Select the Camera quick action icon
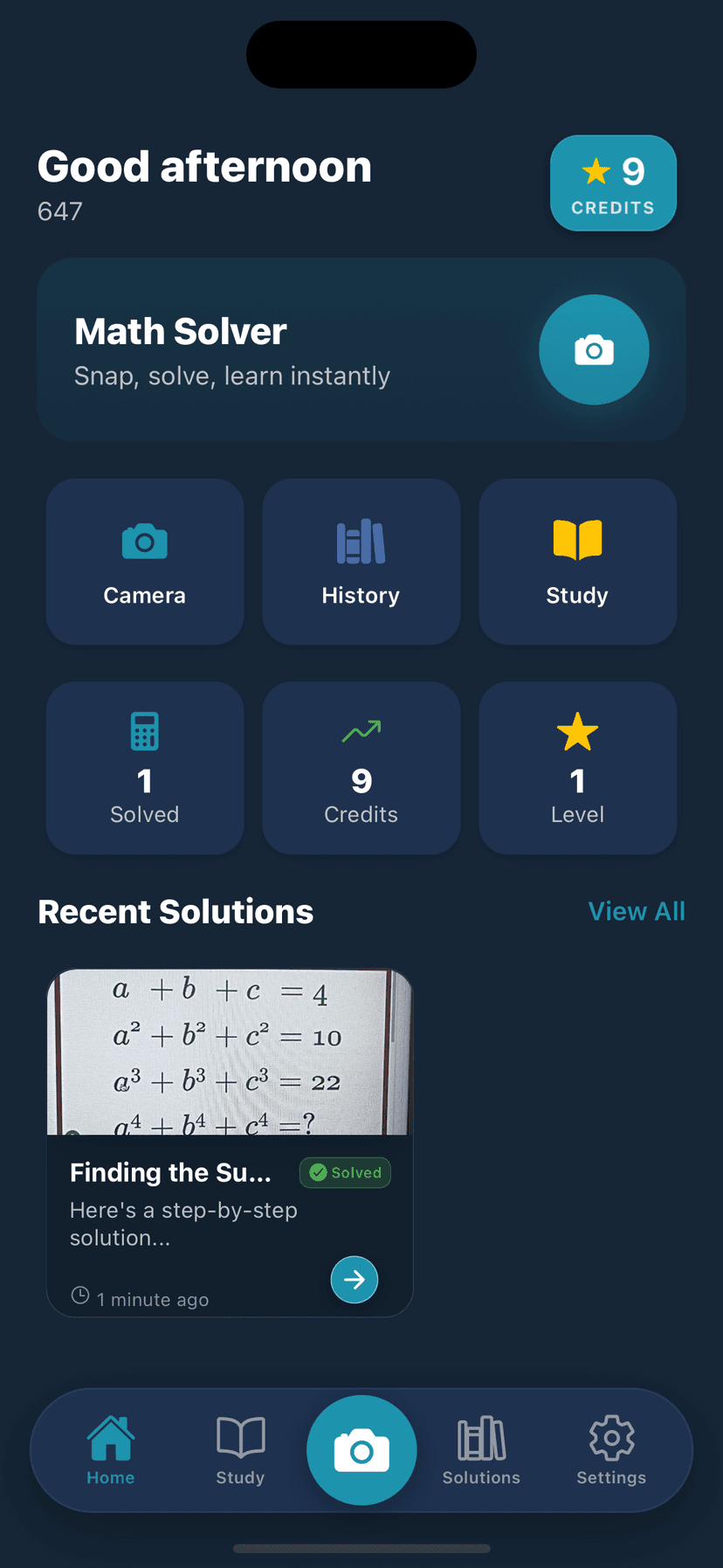The image size is (723, 1568). tap(144, 542)
